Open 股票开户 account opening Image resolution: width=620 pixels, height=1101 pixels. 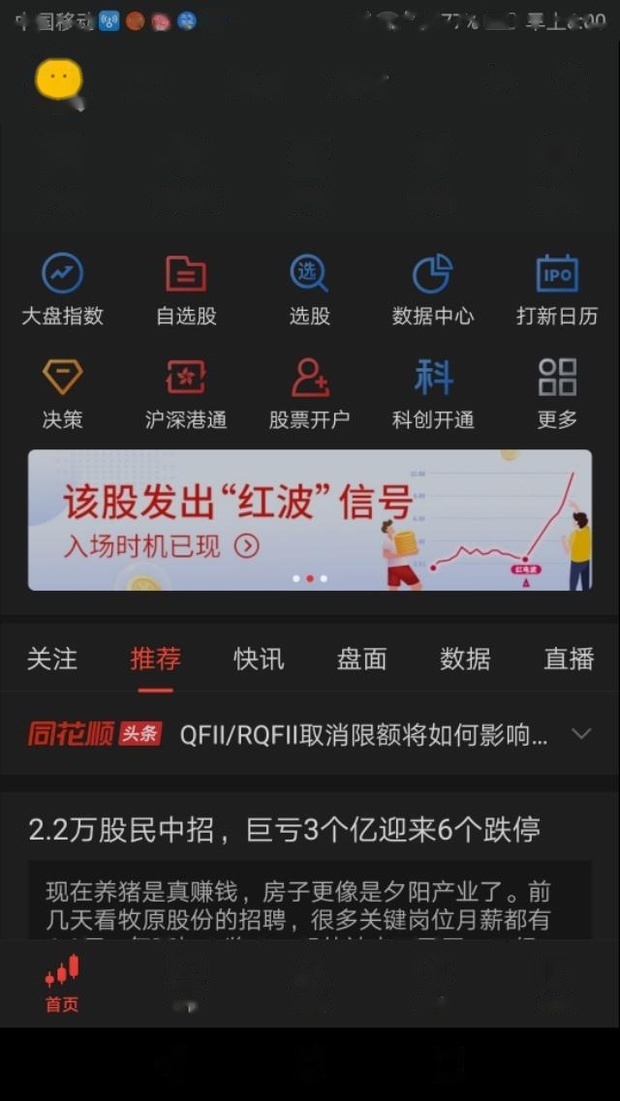tap(309, 394)
